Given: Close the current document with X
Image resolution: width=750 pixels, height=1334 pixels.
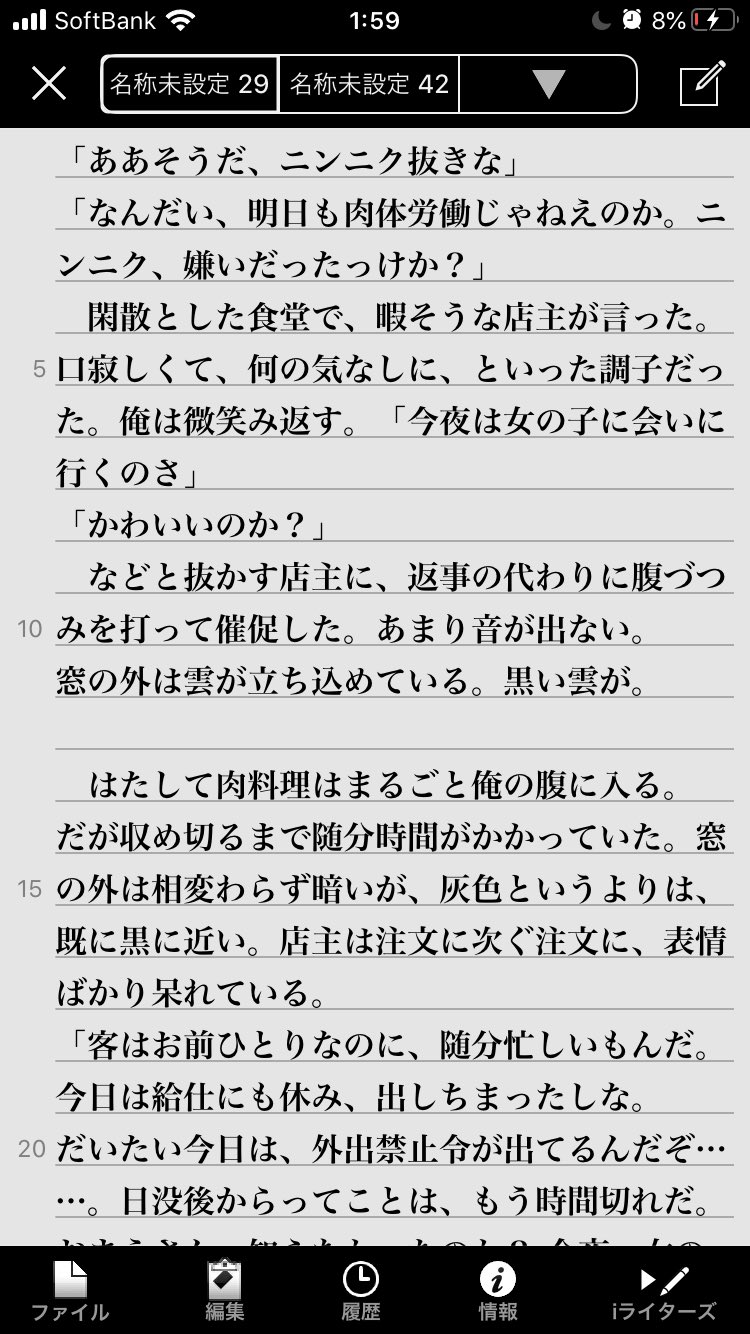Looking at the screenshot, I should pyautogui.click(x=48, y=84).
